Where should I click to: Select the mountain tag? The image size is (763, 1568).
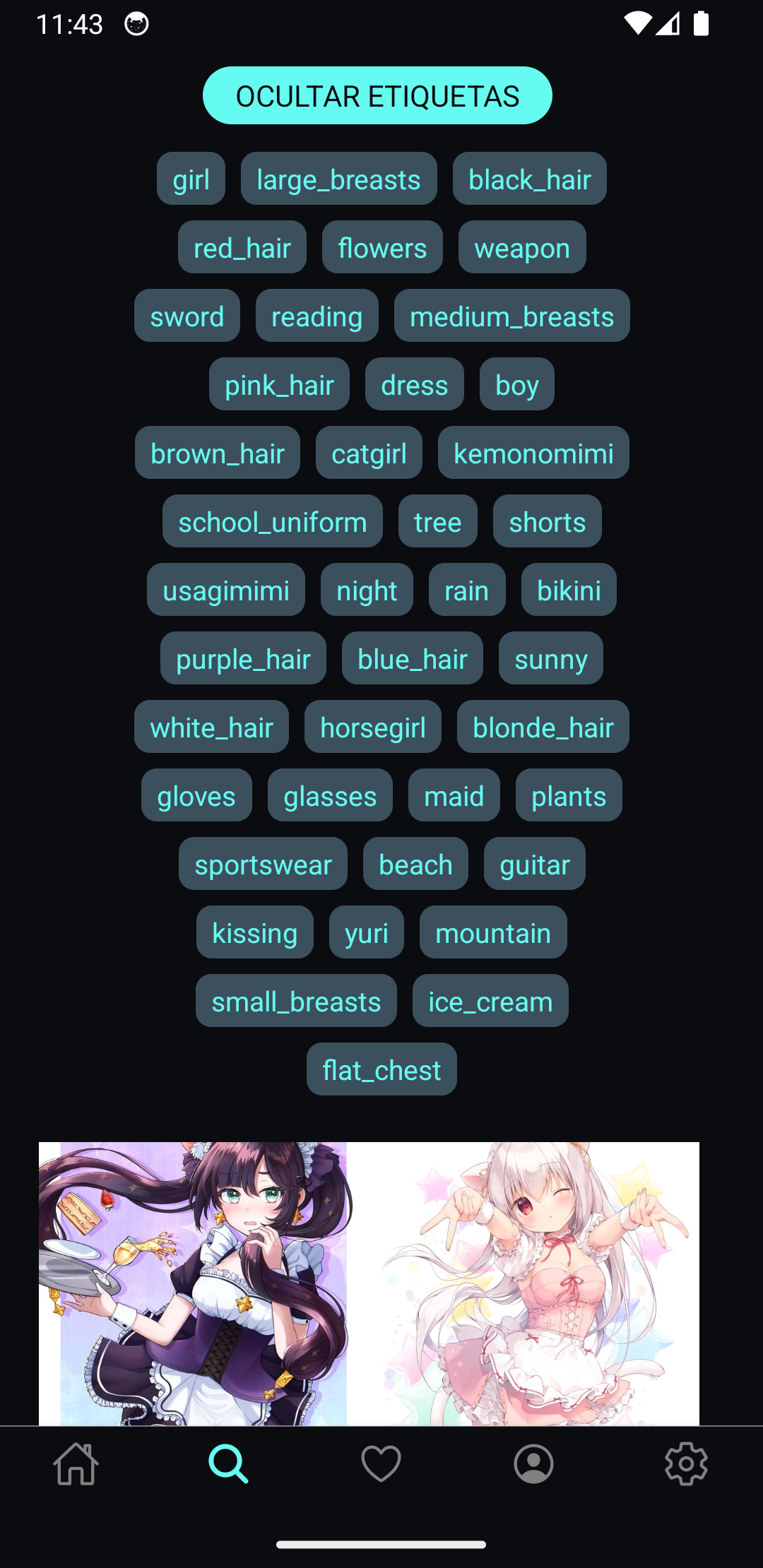[x=493, y=933]
